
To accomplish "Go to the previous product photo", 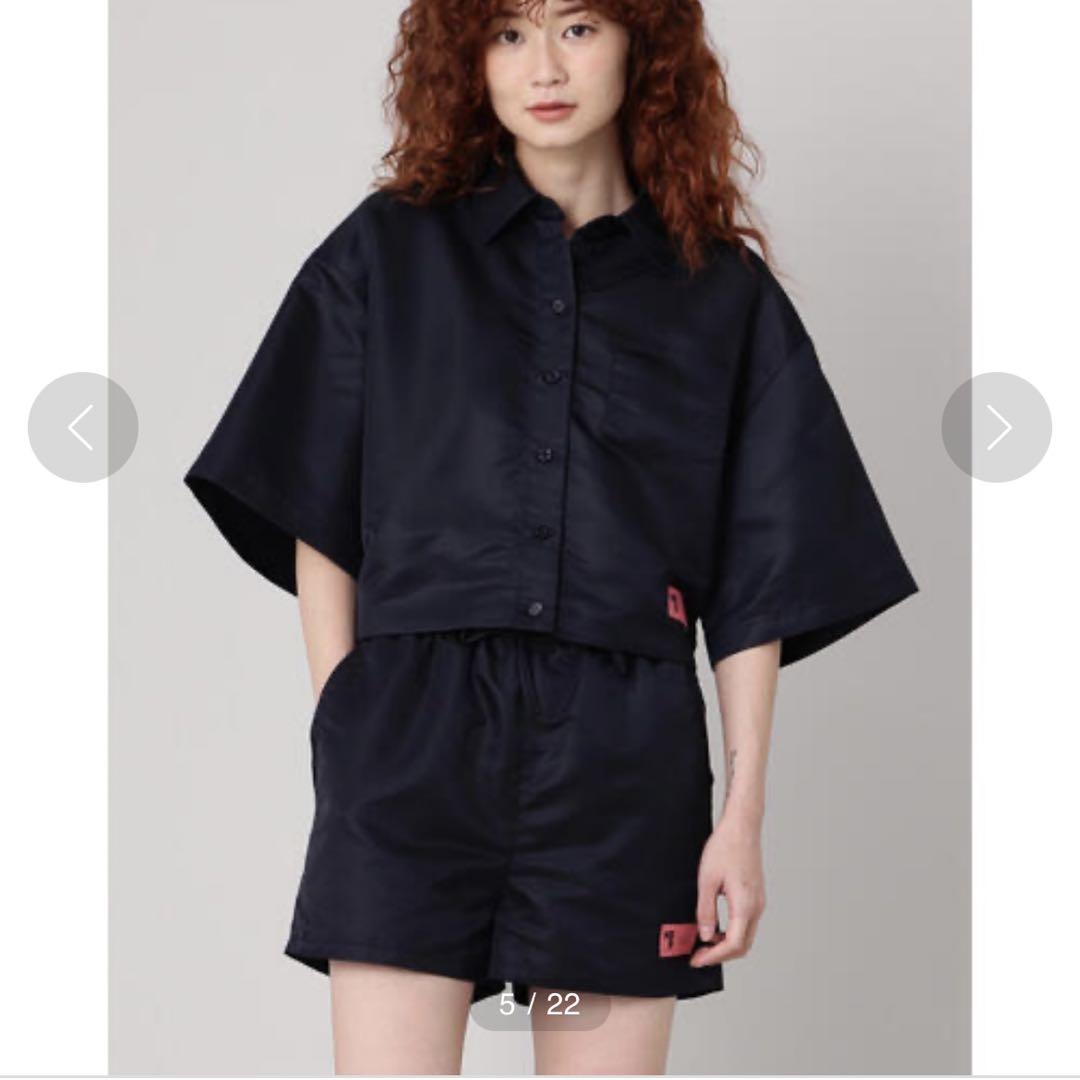I will 82,427.
